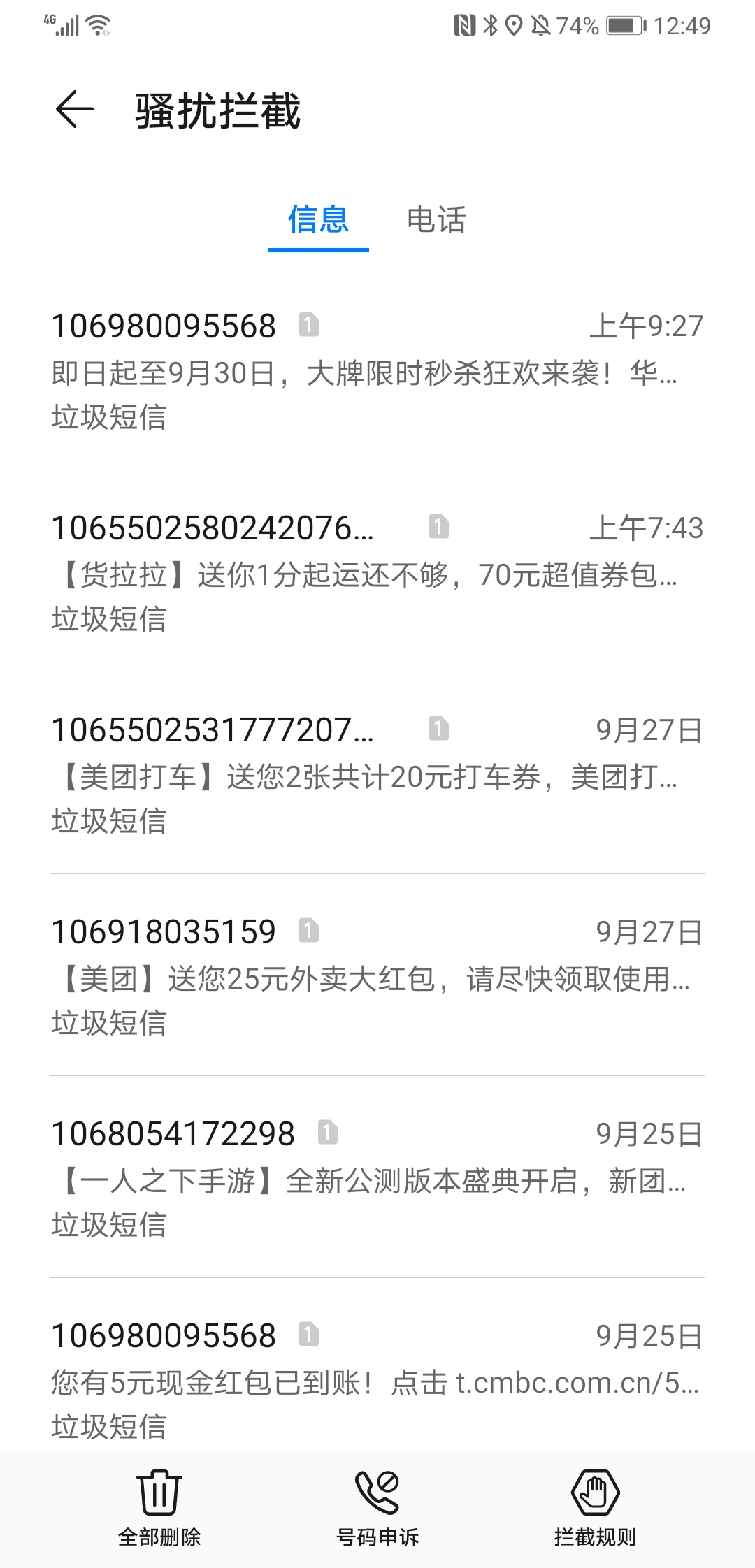Viewport: 755px width, 1568px height.
Task: Tap the battery indicator showing 74%
Action: coord(621,27)
